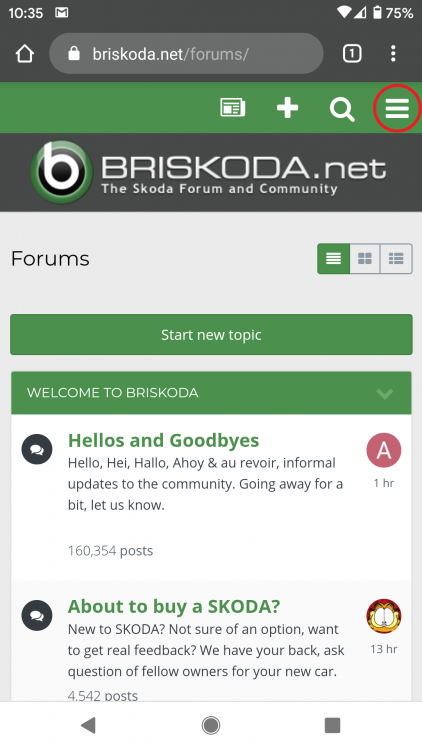Screen dimensions: 422x750
Task: Tap the plus create icon
Action: 287,108
